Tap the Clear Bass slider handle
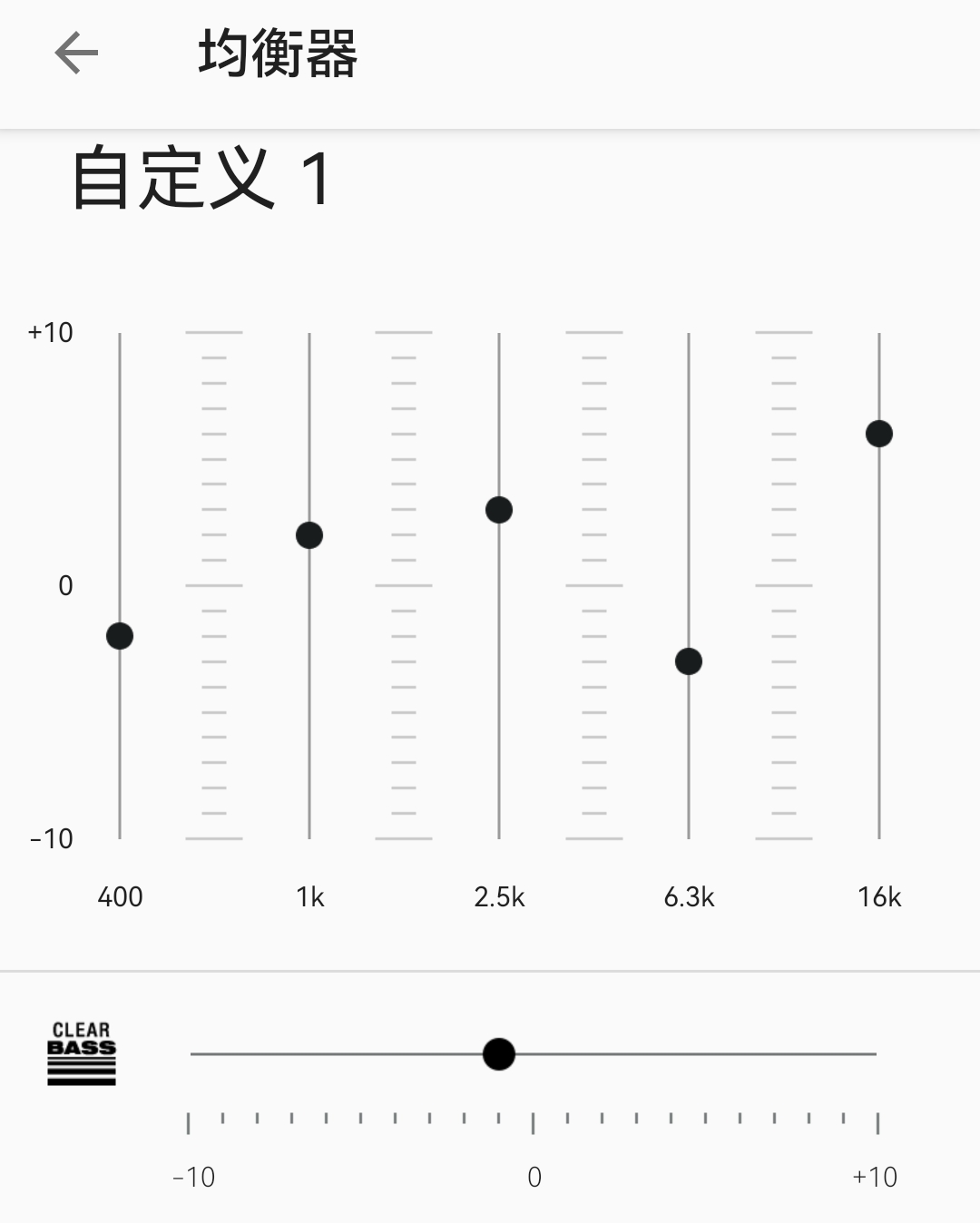The image size is (980, 1223). coord(499,1054)
